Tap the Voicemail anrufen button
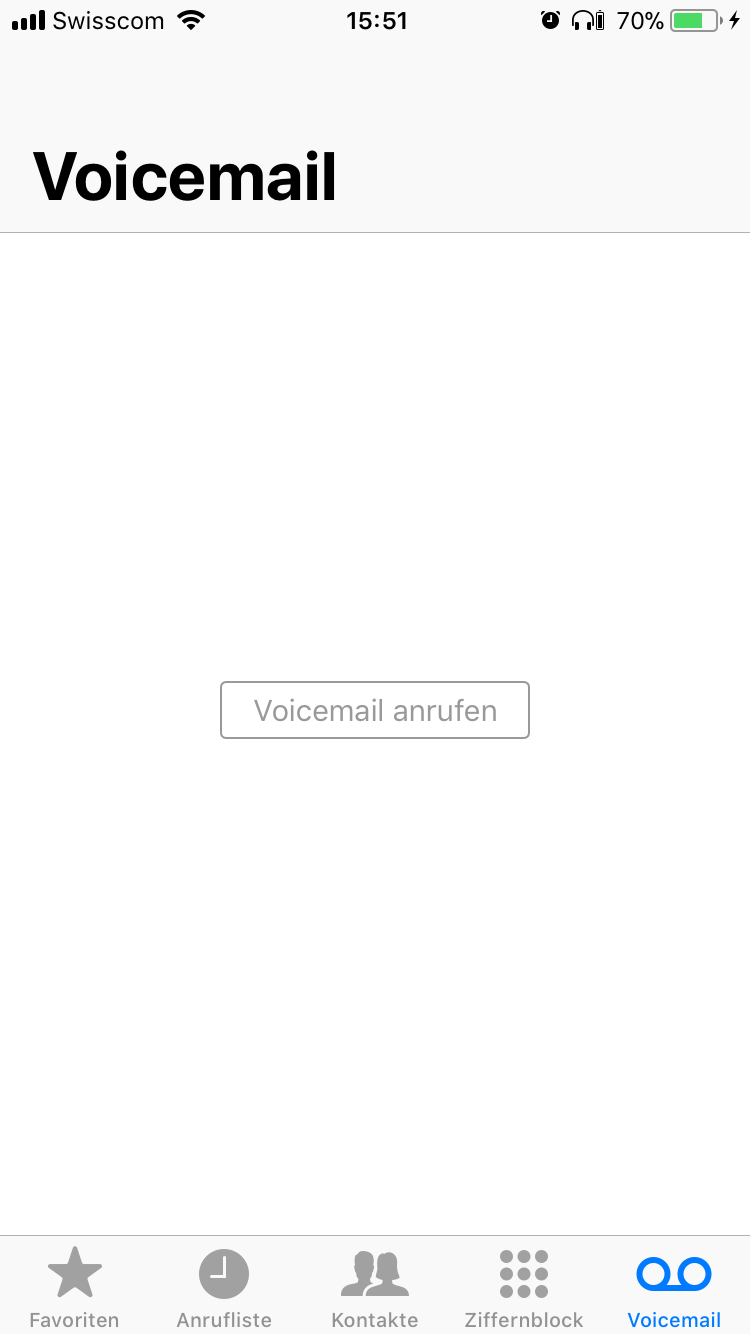Image resolution: width=750 pixels, height=1334 pixels. point(375,710)
